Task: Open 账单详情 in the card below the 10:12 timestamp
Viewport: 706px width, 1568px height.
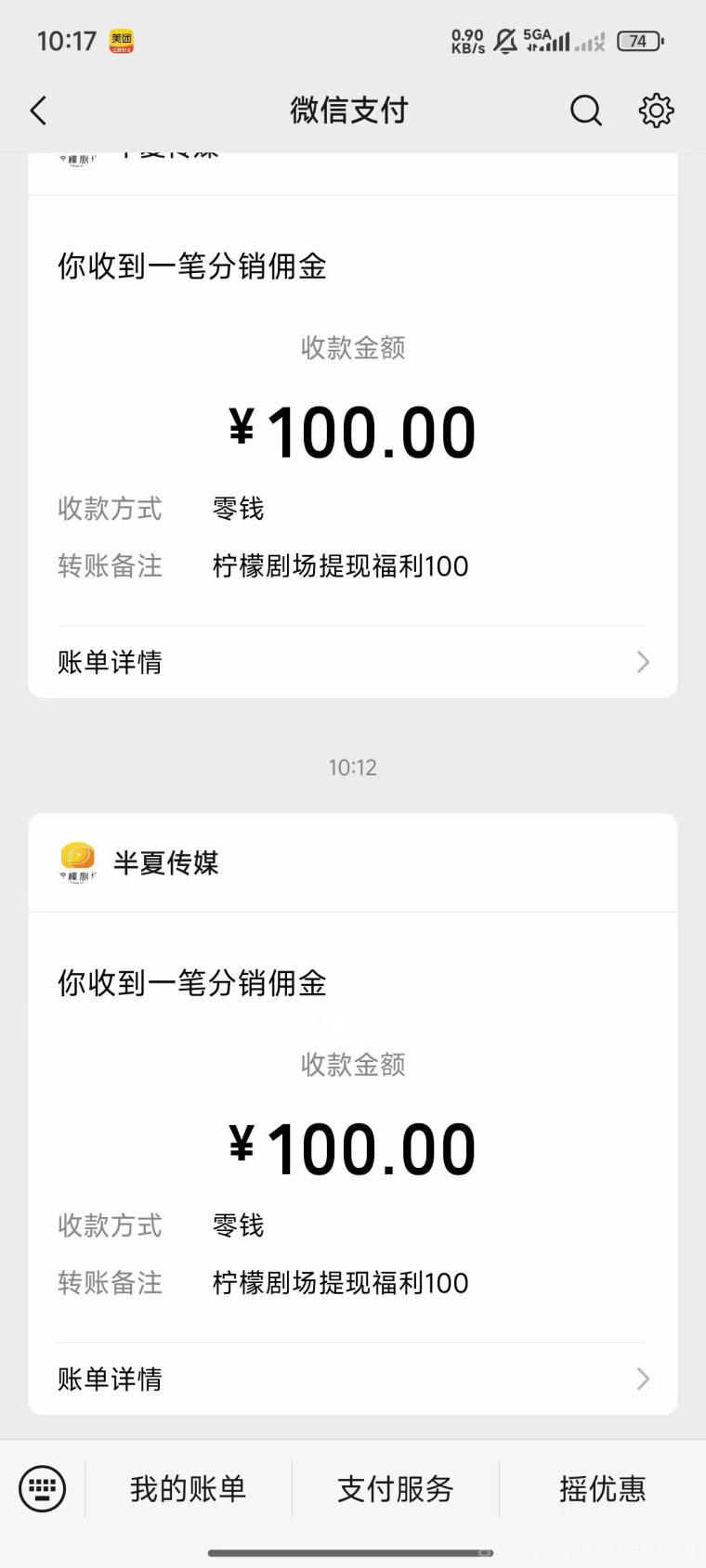Action: click(x=353, y=1379)
